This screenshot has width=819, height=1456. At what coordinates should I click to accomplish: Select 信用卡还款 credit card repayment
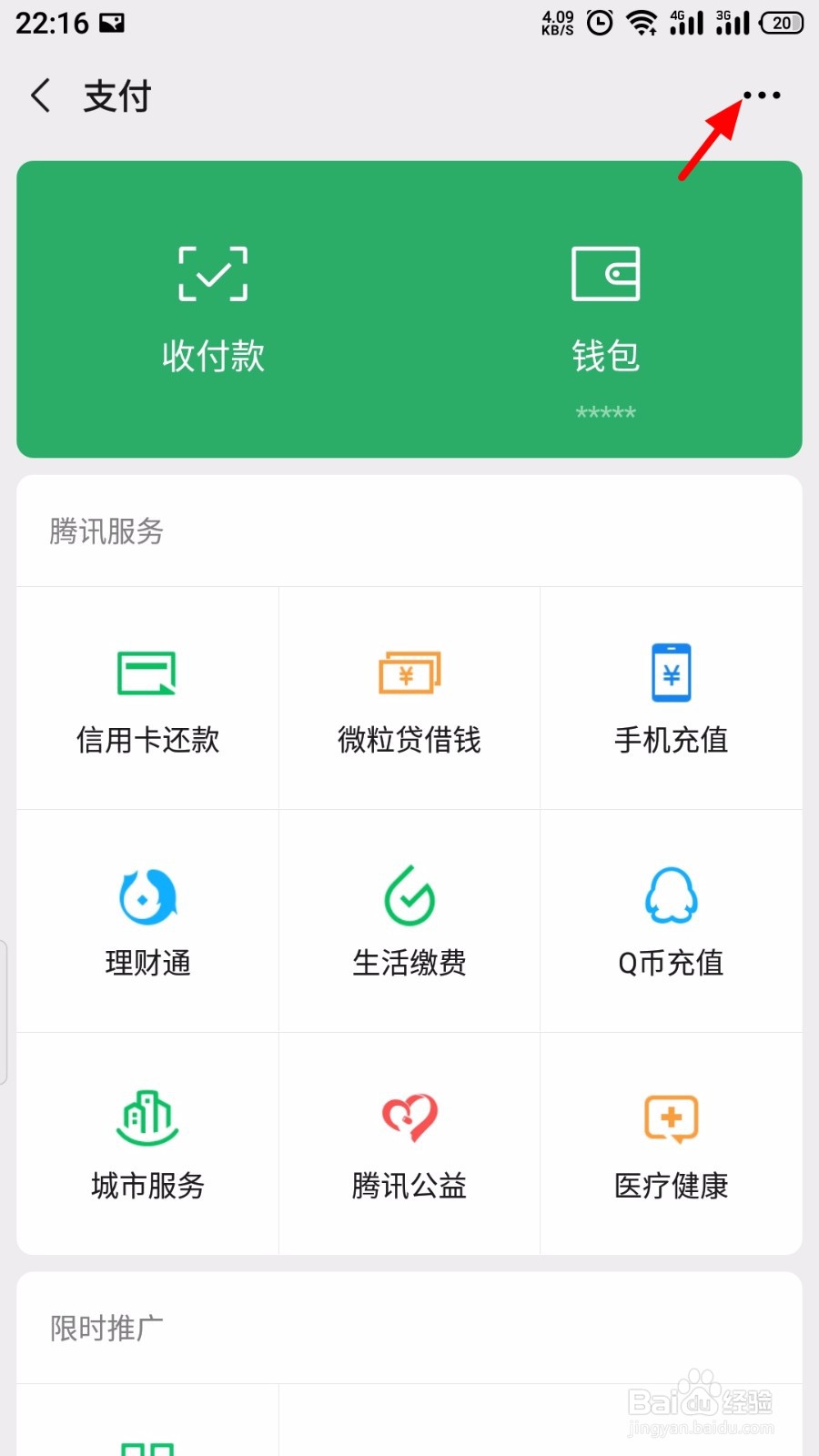tap(147, 701)
